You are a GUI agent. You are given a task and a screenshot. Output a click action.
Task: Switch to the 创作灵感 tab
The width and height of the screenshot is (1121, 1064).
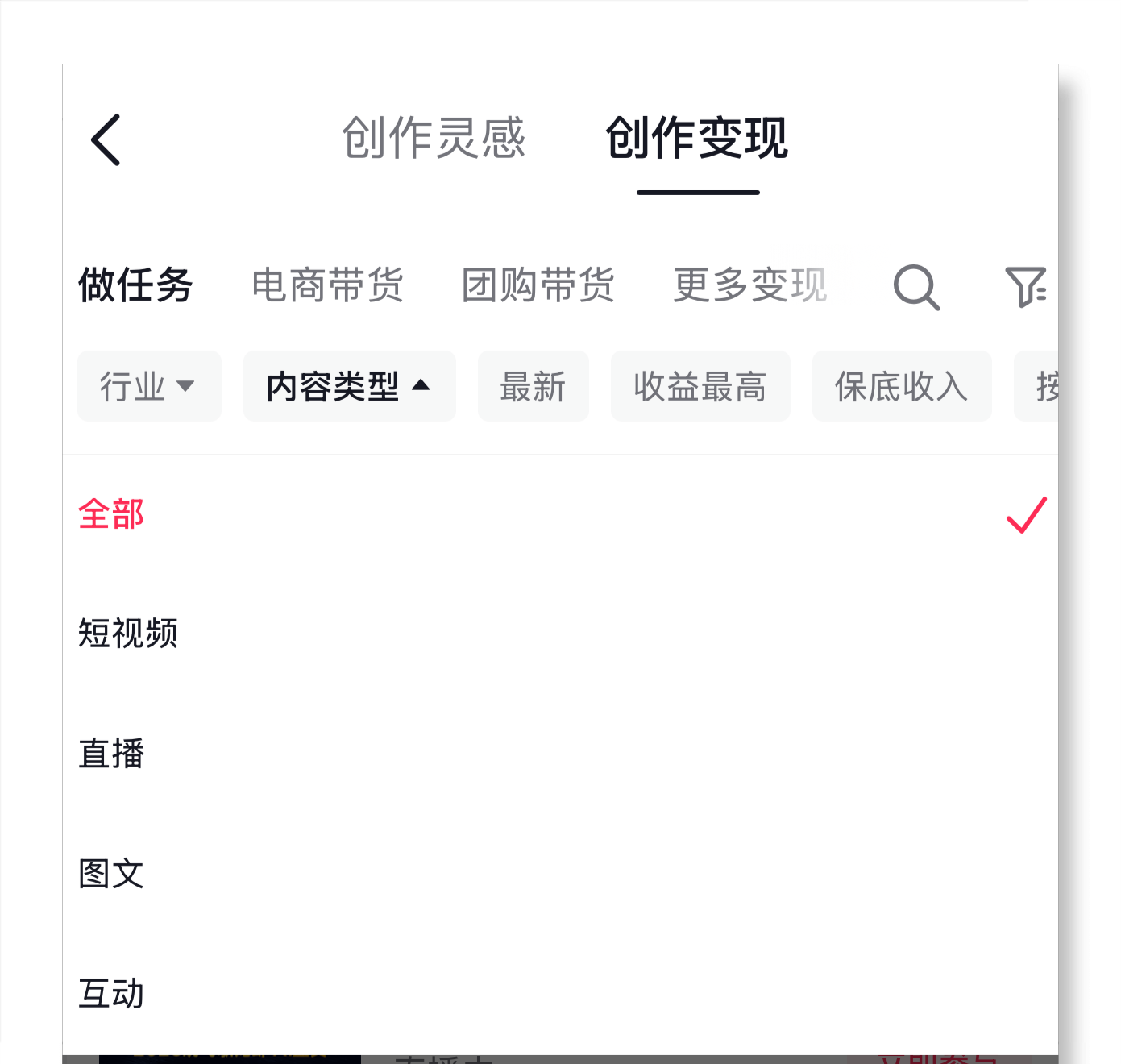point(434,138)
